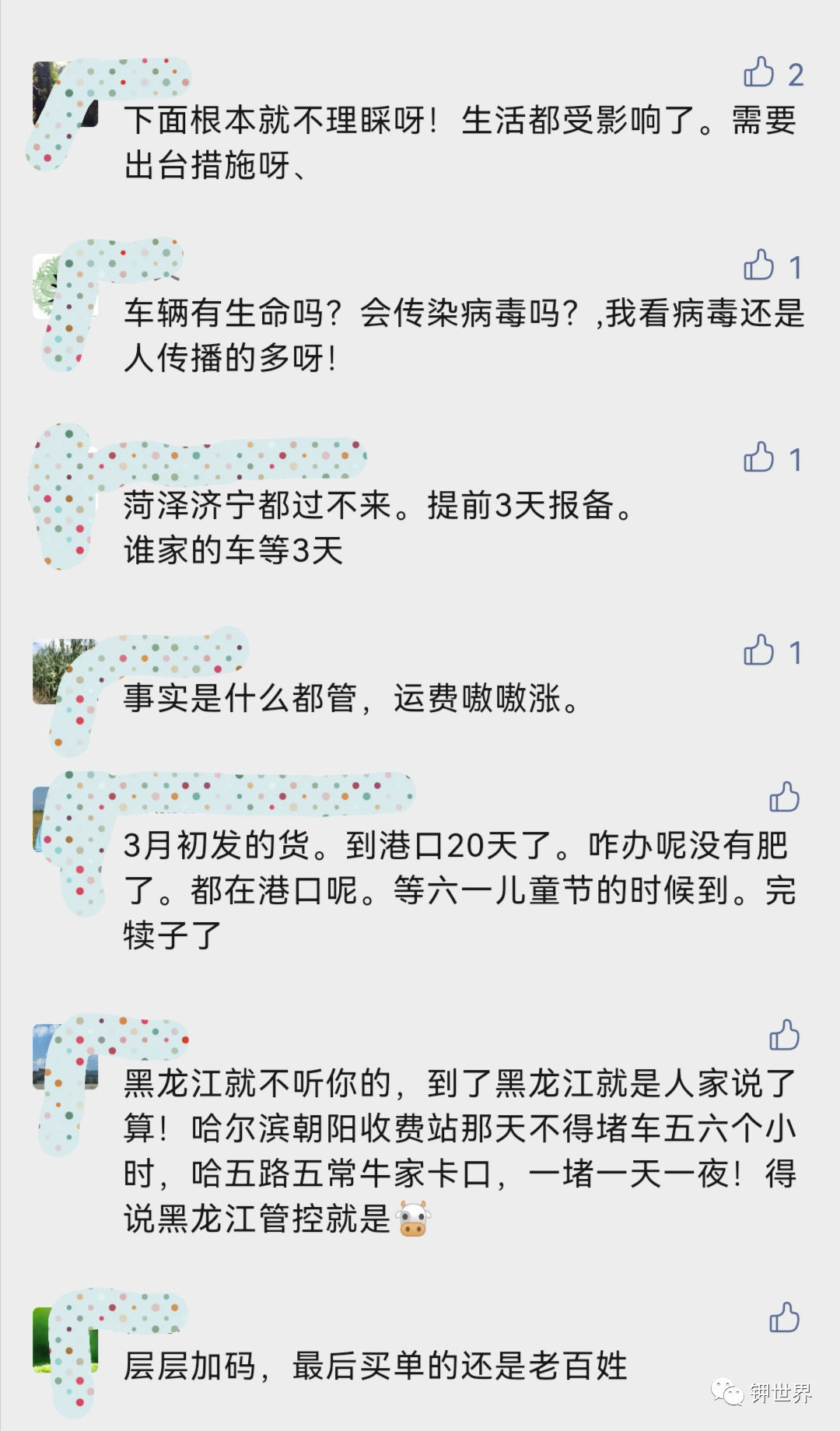Screen dimensions: 840x1431
Task: Like the comment asking 车辆有生命吗
Action: 759,266
